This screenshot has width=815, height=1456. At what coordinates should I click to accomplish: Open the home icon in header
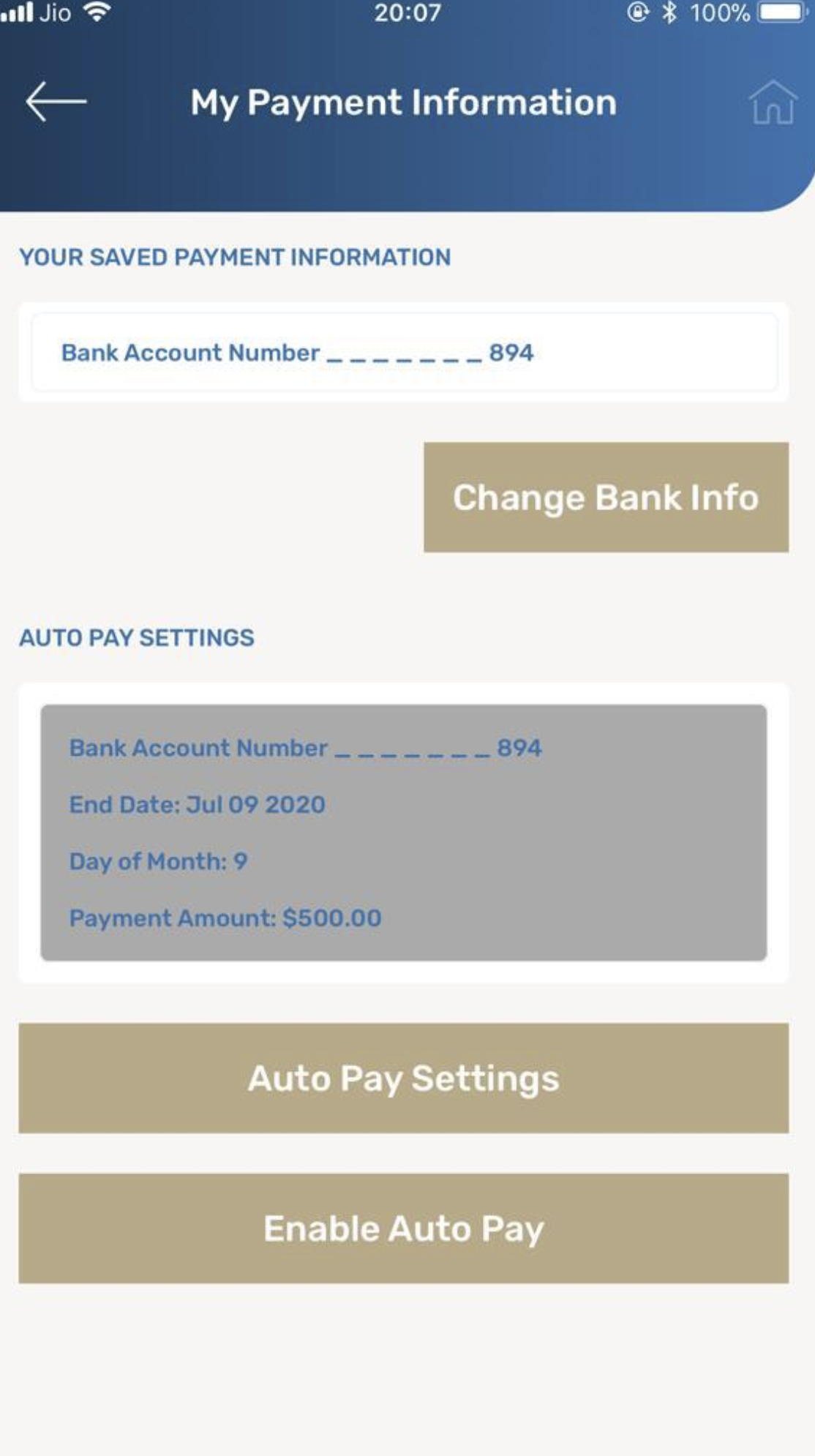pos(773,102)
